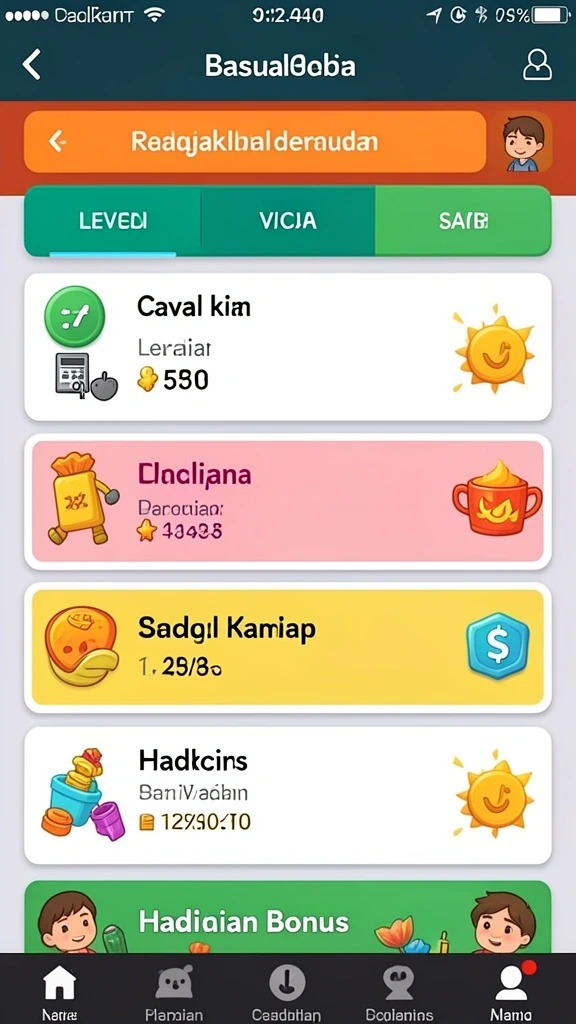
Task: Open the Hadkcins card
Action: point(288,795)
